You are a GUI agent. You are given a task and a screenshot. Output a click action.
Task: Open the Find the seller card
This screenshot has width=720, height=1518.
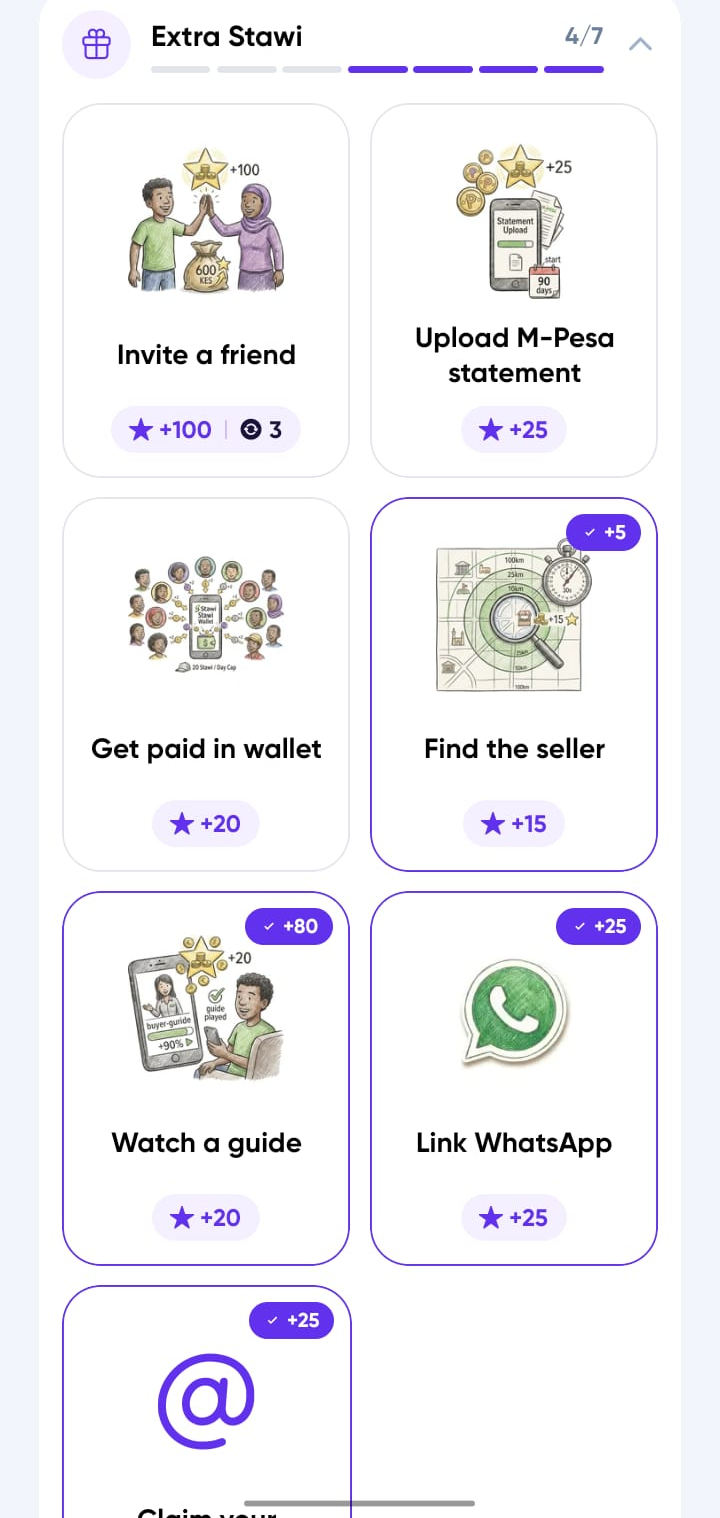(514, 684)
